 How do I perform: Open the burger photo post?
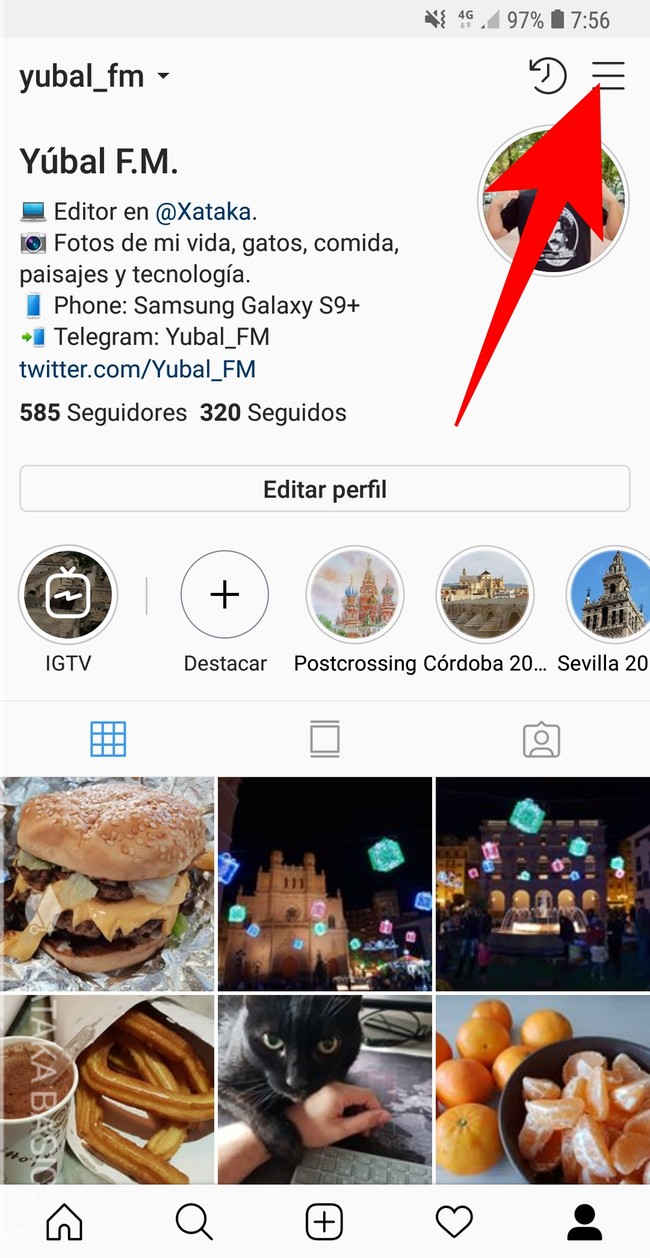click(x=107, y=883)
